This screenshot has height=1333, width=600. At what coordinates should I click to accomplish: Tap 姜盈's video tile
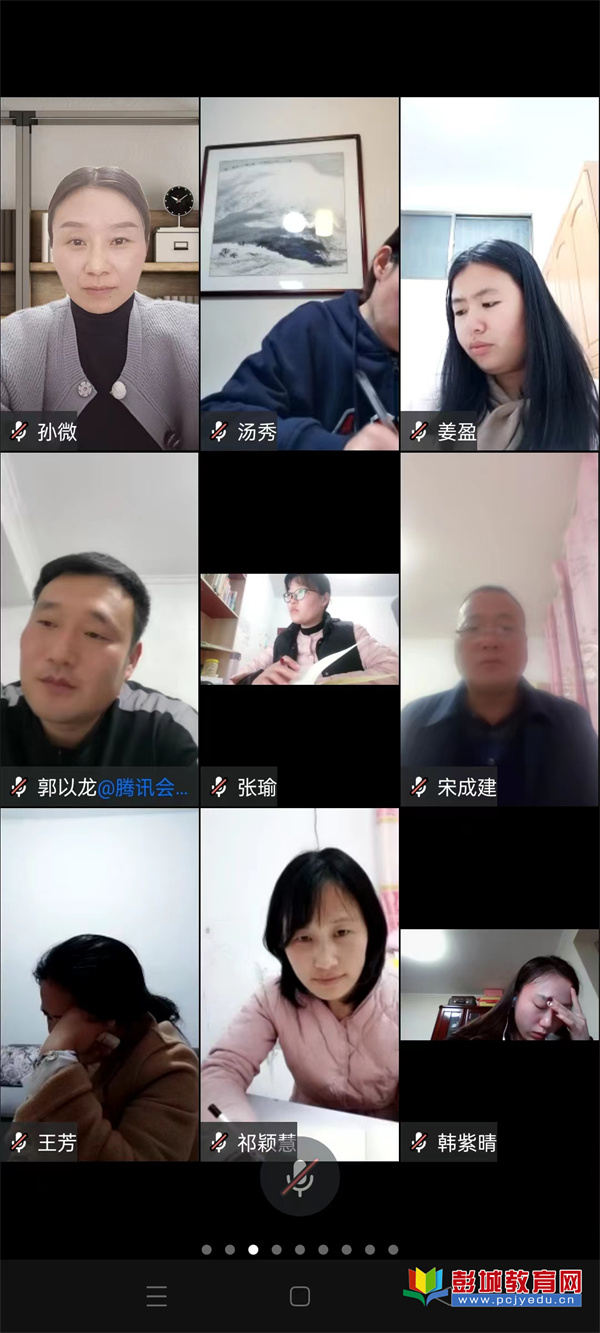point(499,273)
